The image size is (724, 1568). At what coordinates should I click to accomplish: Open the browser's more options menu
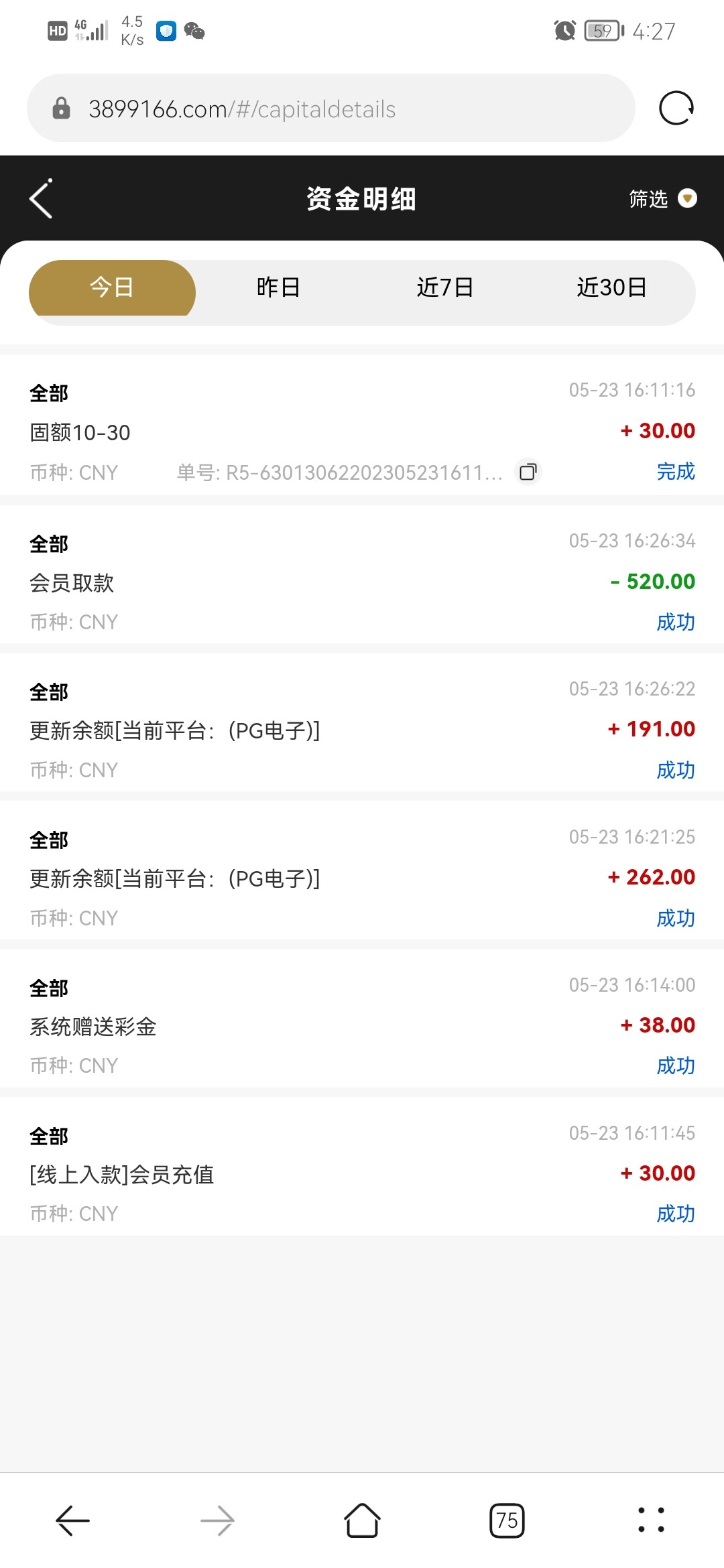tap(651, 1520)
